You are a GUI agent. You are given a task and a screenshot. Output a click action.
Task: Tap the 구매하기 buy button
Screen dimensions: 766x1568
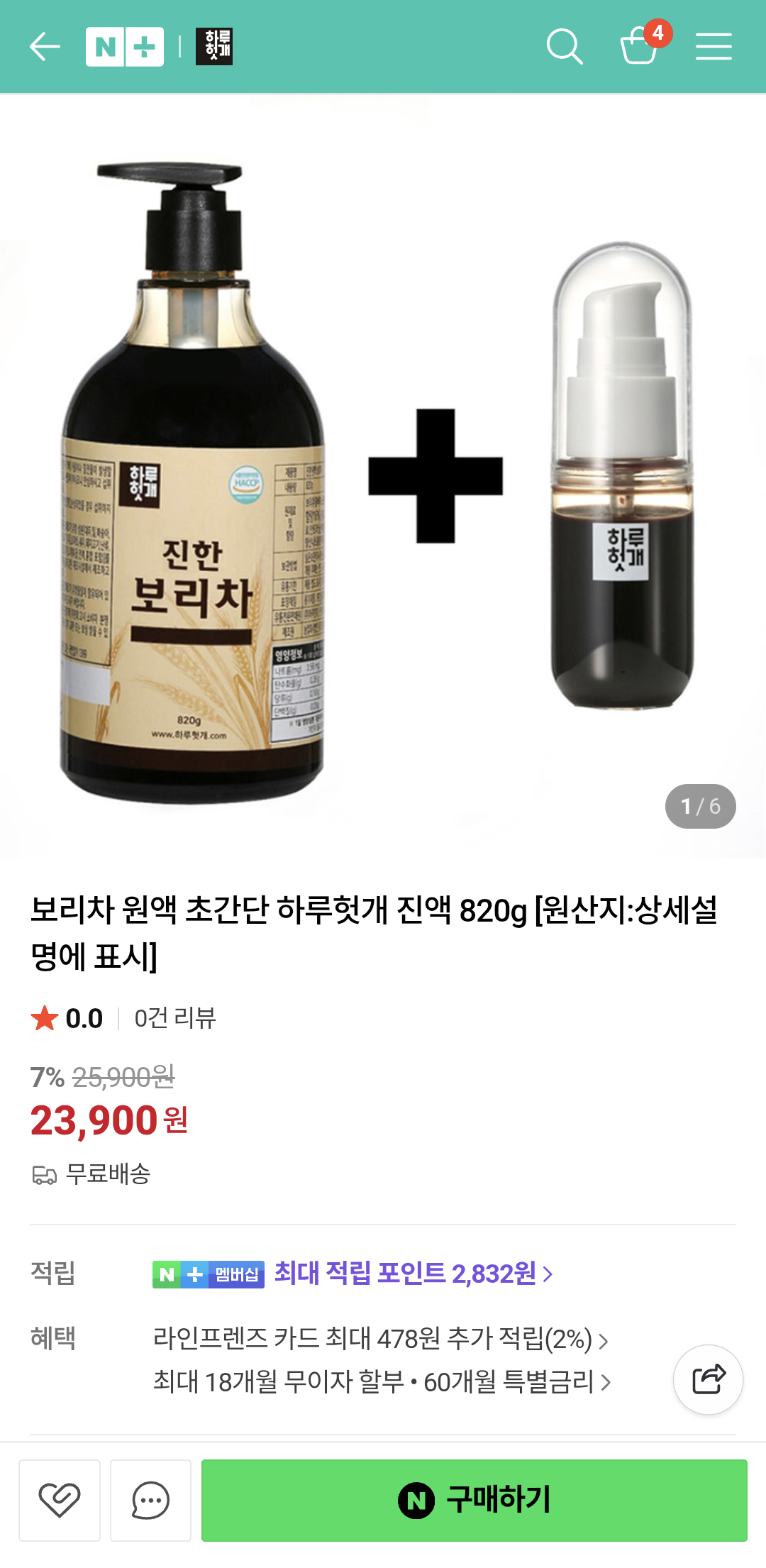click(x=474, y=1500)
